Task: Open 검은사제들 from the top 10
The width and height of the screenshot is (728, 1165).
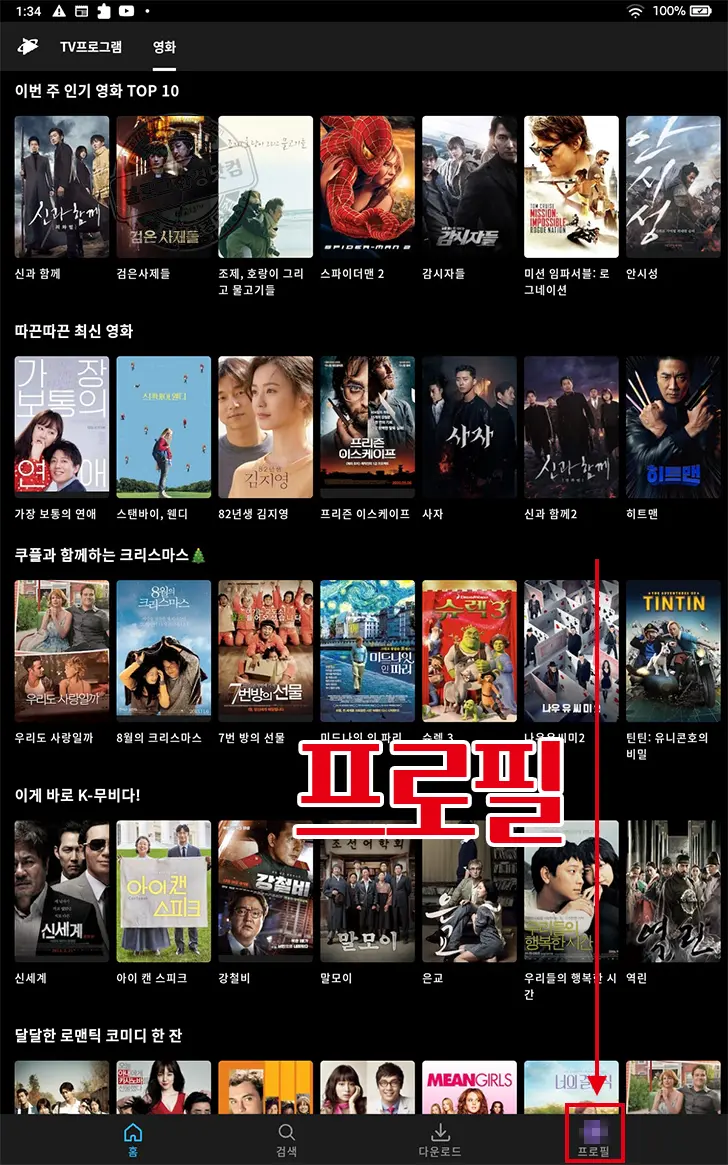Action: tap(163, 187)
